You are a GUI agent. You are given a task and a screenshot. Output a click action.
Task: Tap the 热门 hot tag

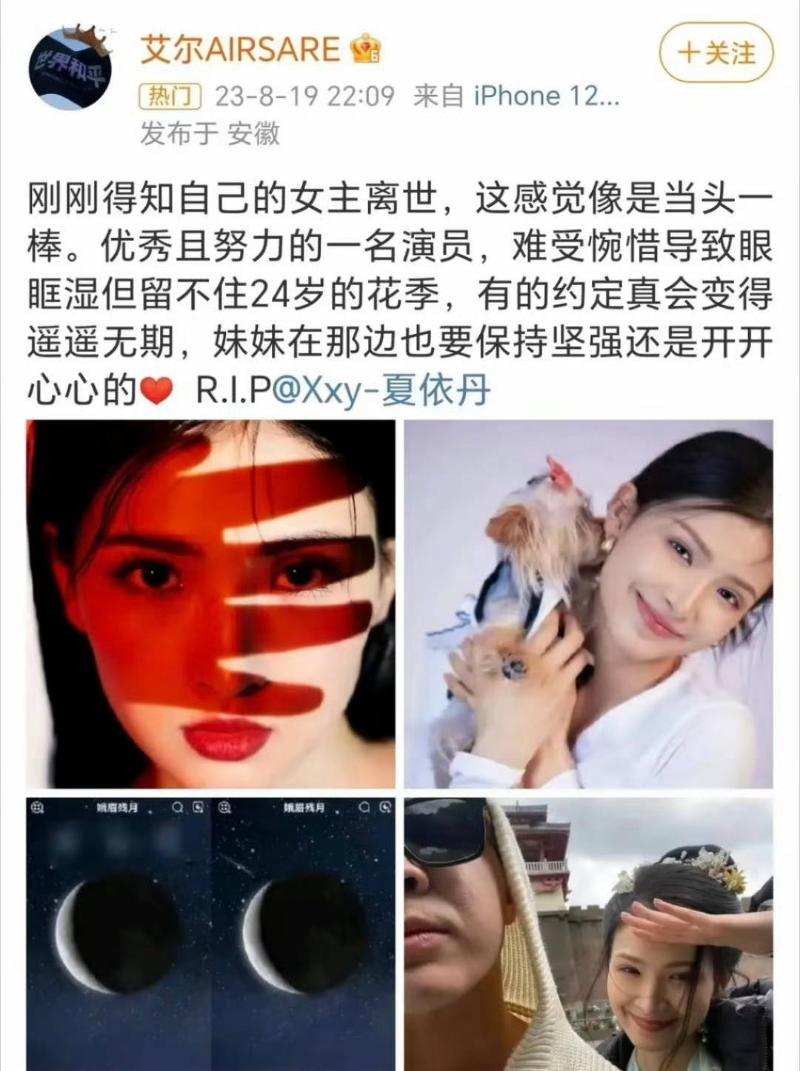tap(169, 97)
